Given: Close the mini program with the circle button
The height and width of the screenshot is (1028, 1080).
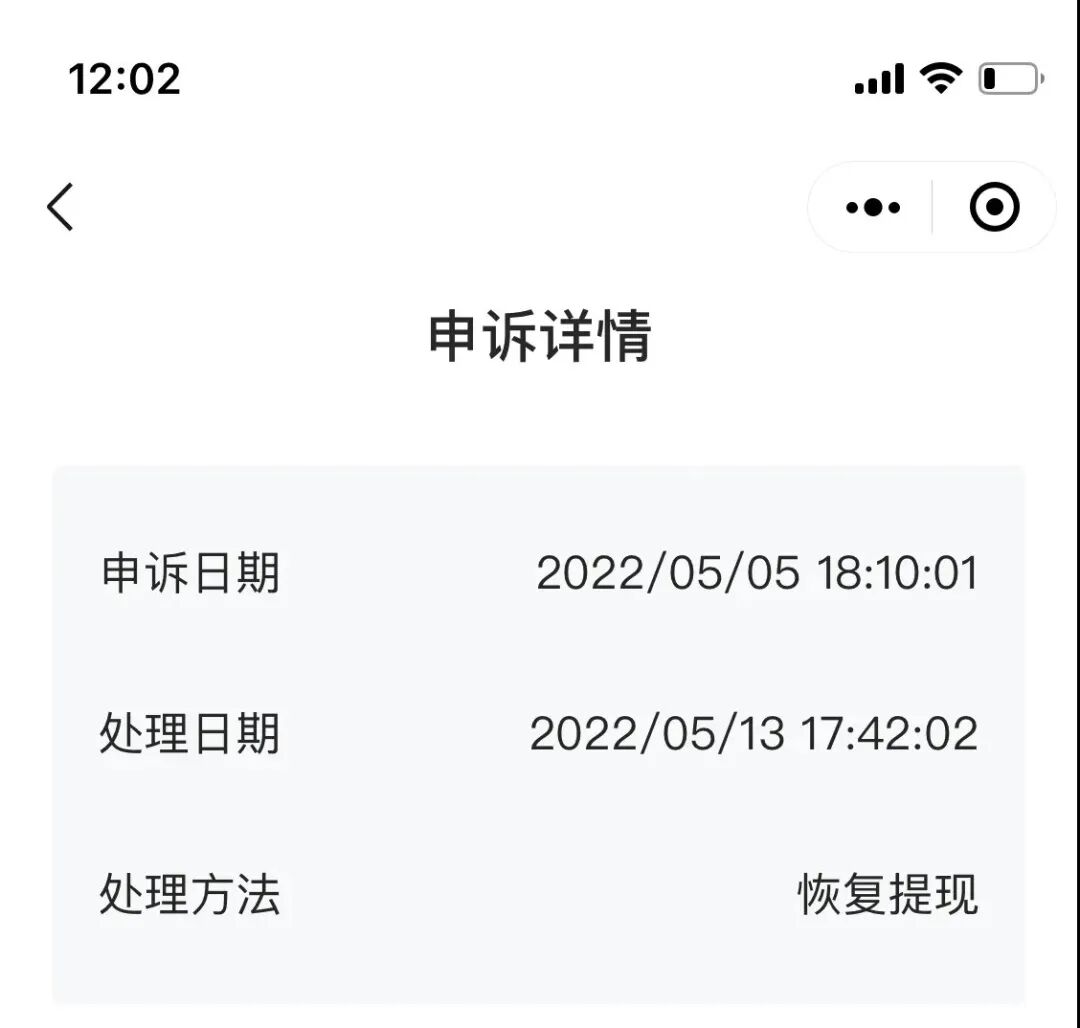Looking at the screenshot, I should point(994,208).
